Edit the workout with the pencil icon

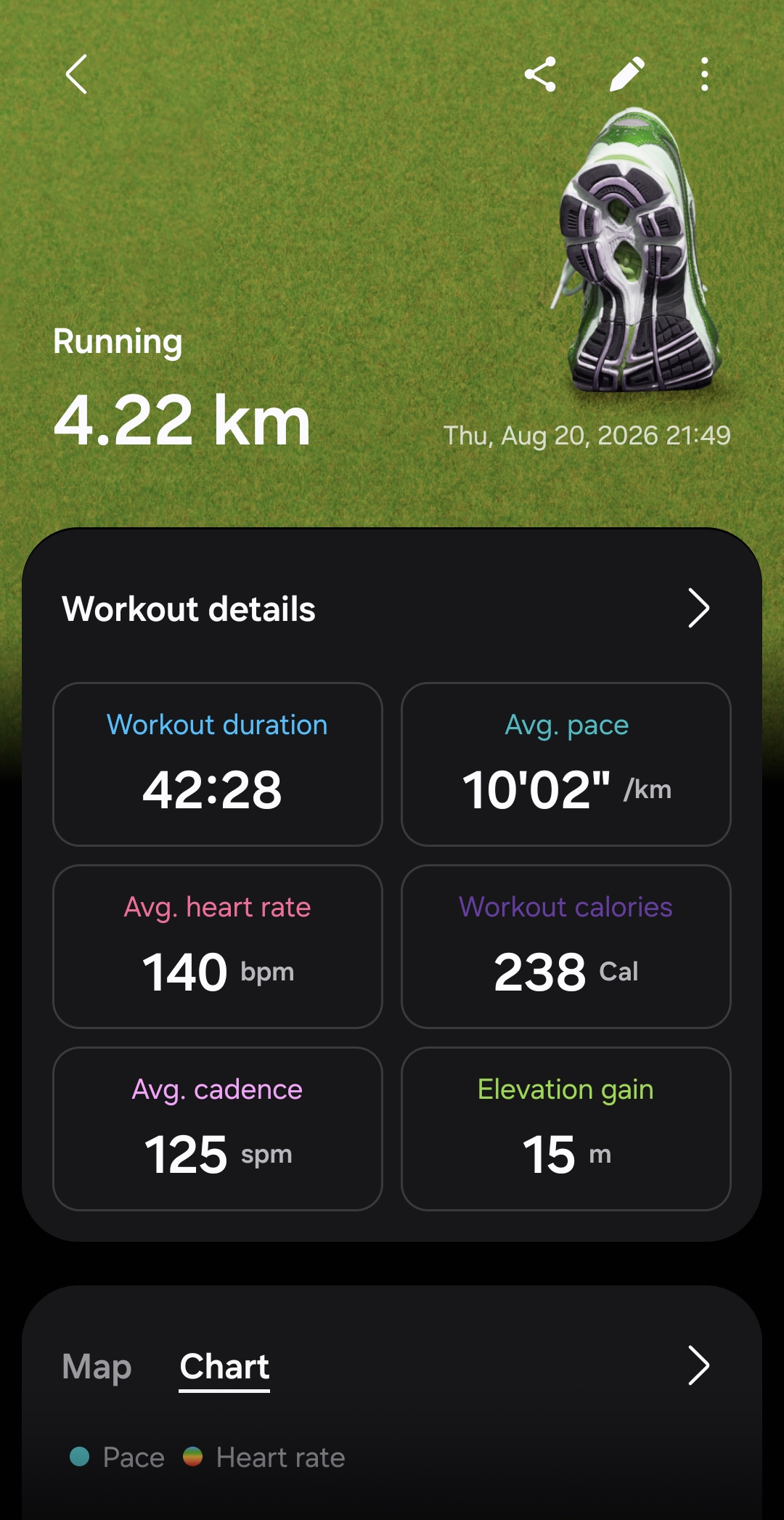point(627,74)
